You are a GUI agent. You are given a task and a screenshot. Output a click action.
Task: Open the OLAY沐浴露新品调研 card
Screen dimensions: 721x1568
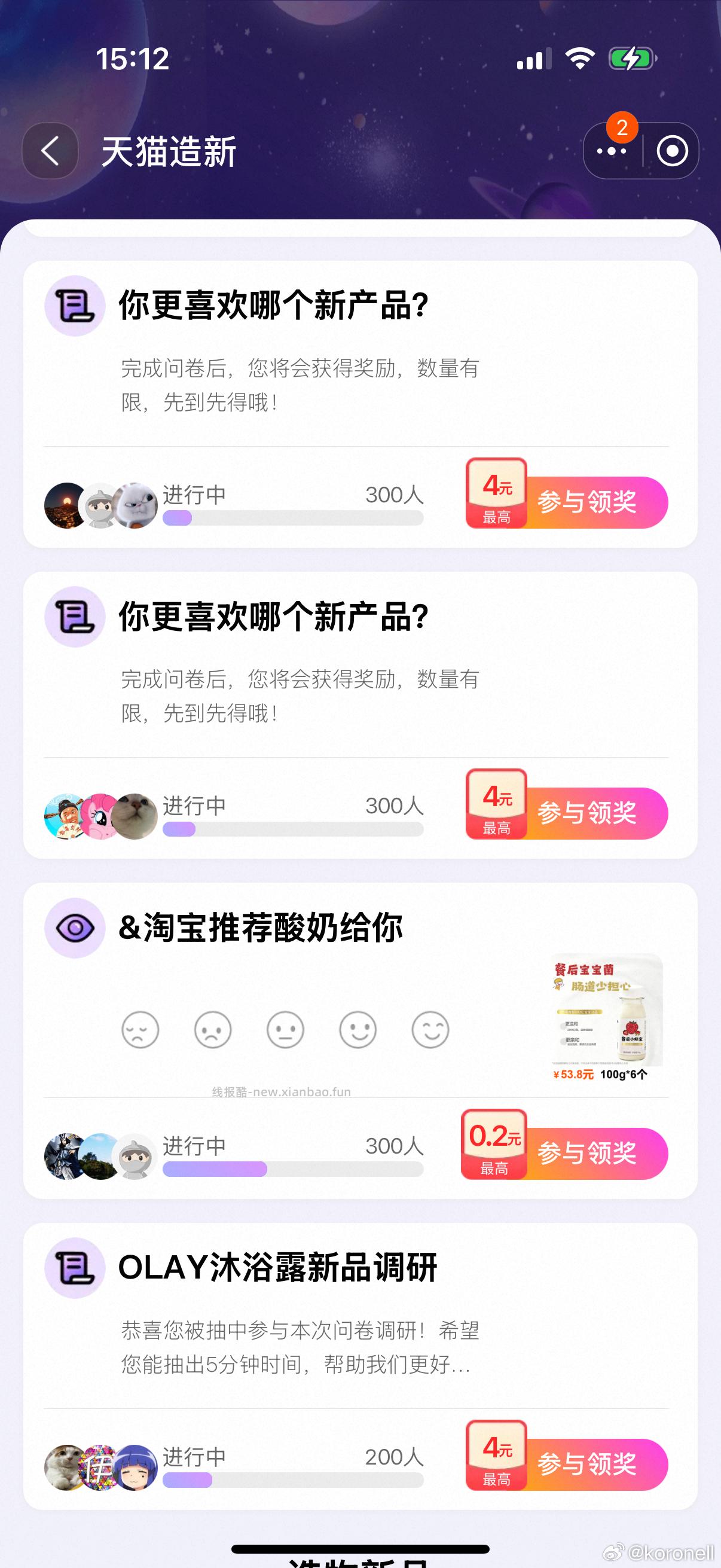pyautogui.click(x=277, y=1268)
